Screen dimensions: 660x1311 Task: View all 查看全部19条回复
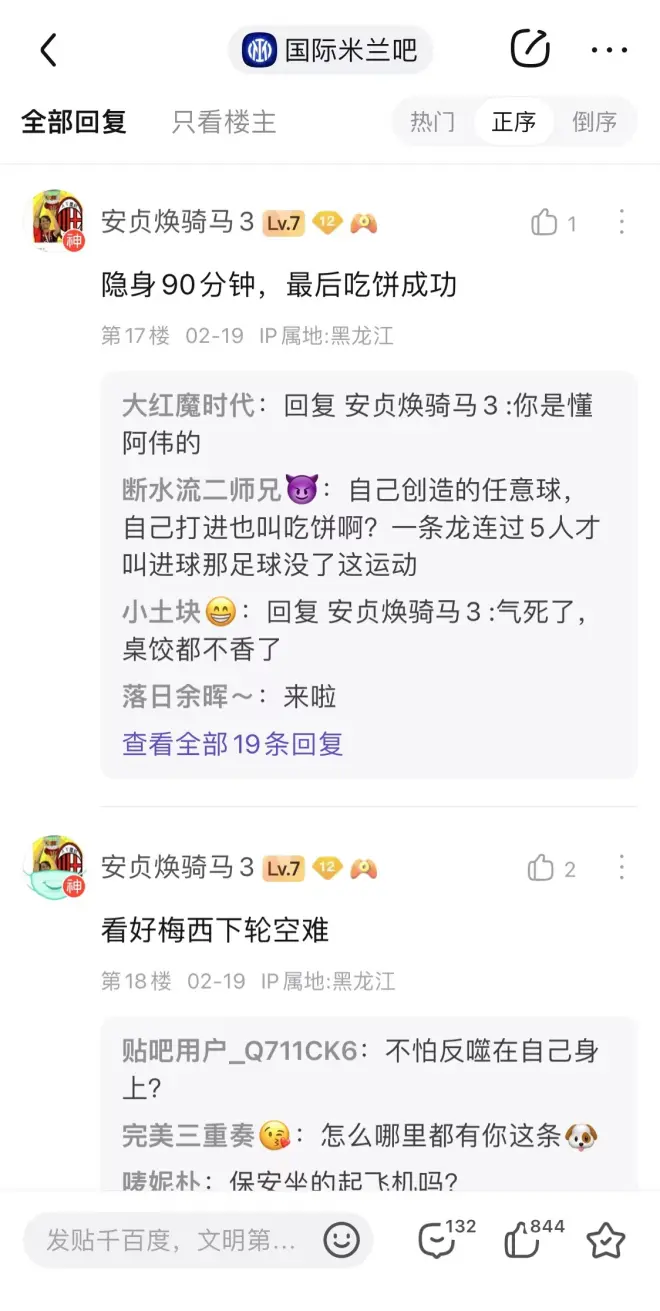click(x=233, y=744)
